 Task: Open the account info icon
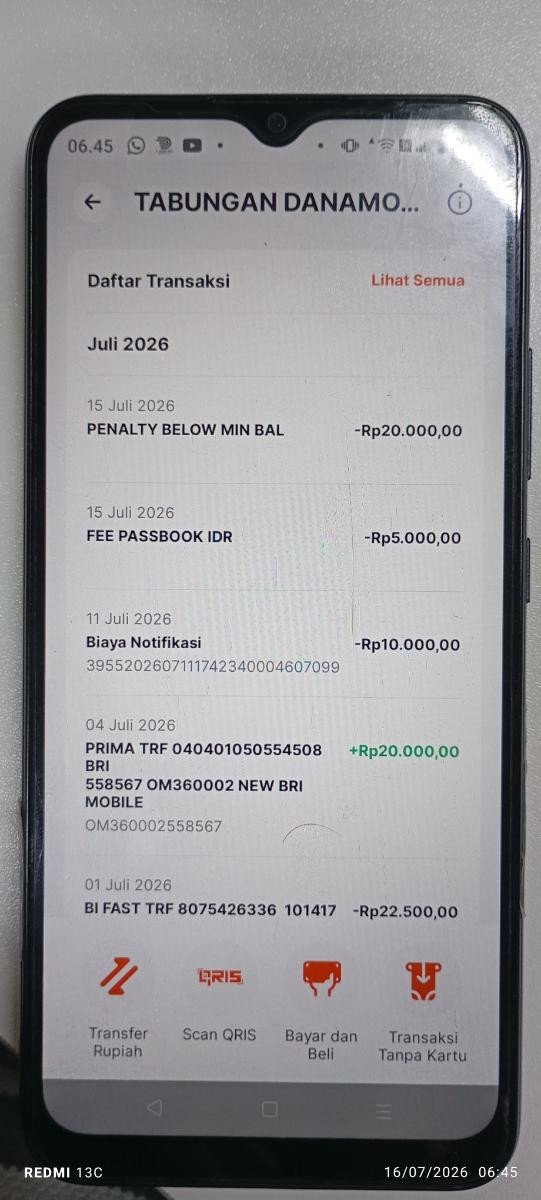459,202
